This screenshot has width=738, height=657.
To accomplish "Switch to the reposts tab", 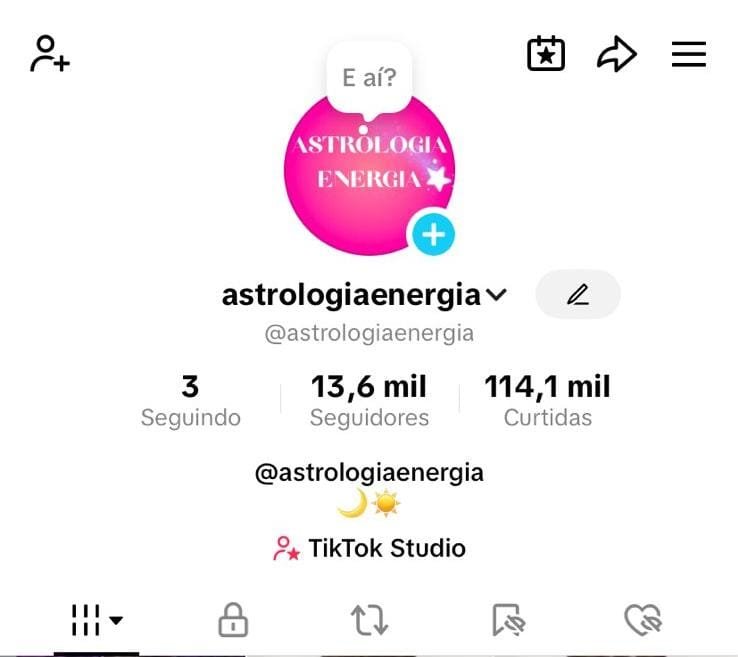I will point(369,620).
